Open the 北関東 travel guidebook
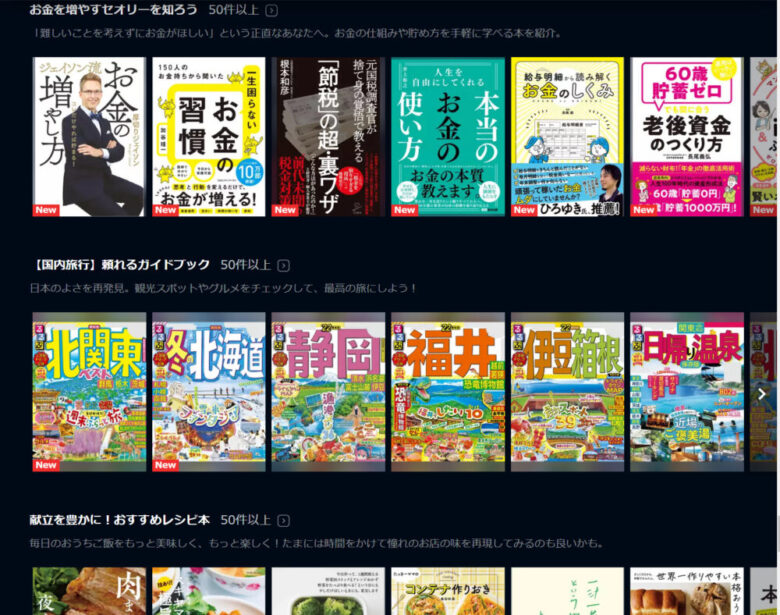780x615 pixels. (89, 392)
